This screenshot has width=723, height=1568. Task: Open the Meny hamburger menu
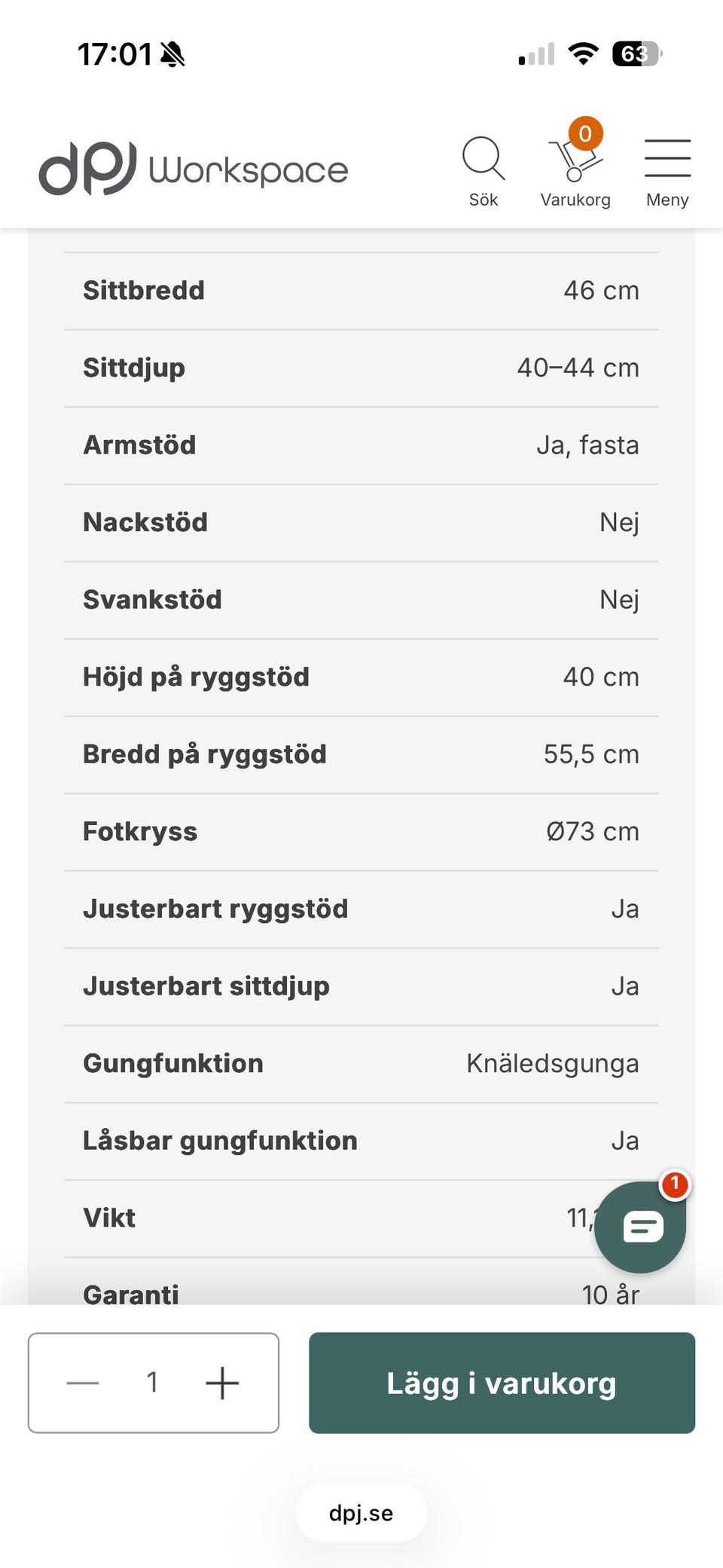(667, 170)
